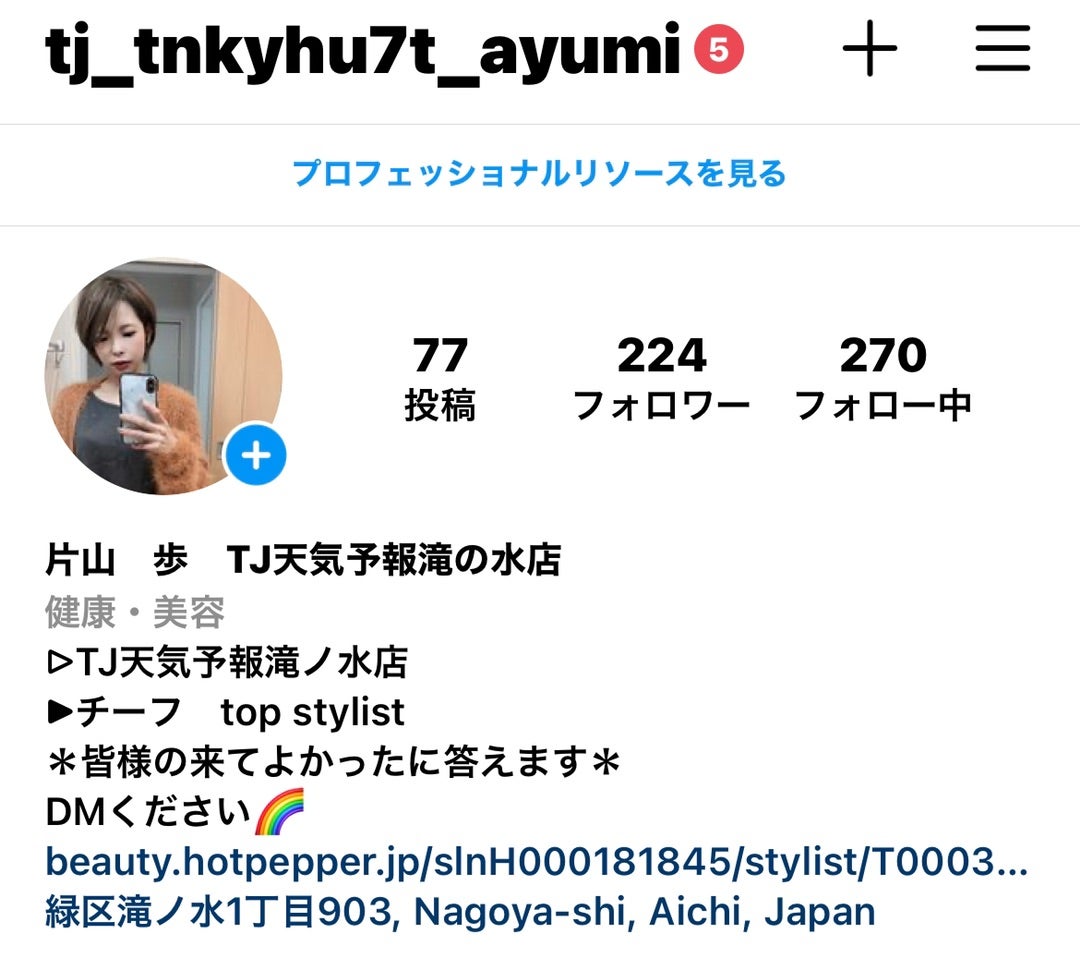Open the hamburger menu

1002,49
